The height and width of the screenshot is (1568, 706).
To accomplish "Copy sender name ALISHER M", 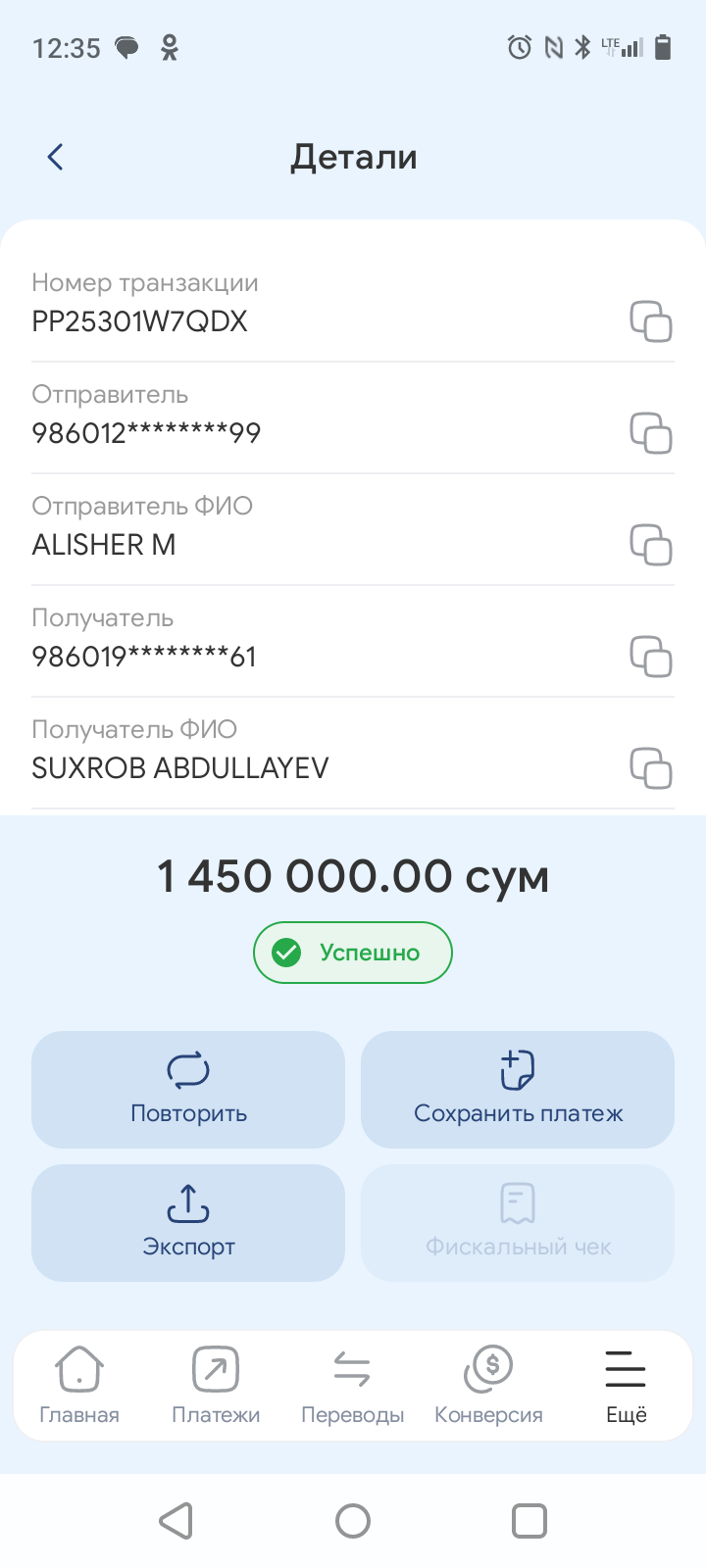I will 650,545.
